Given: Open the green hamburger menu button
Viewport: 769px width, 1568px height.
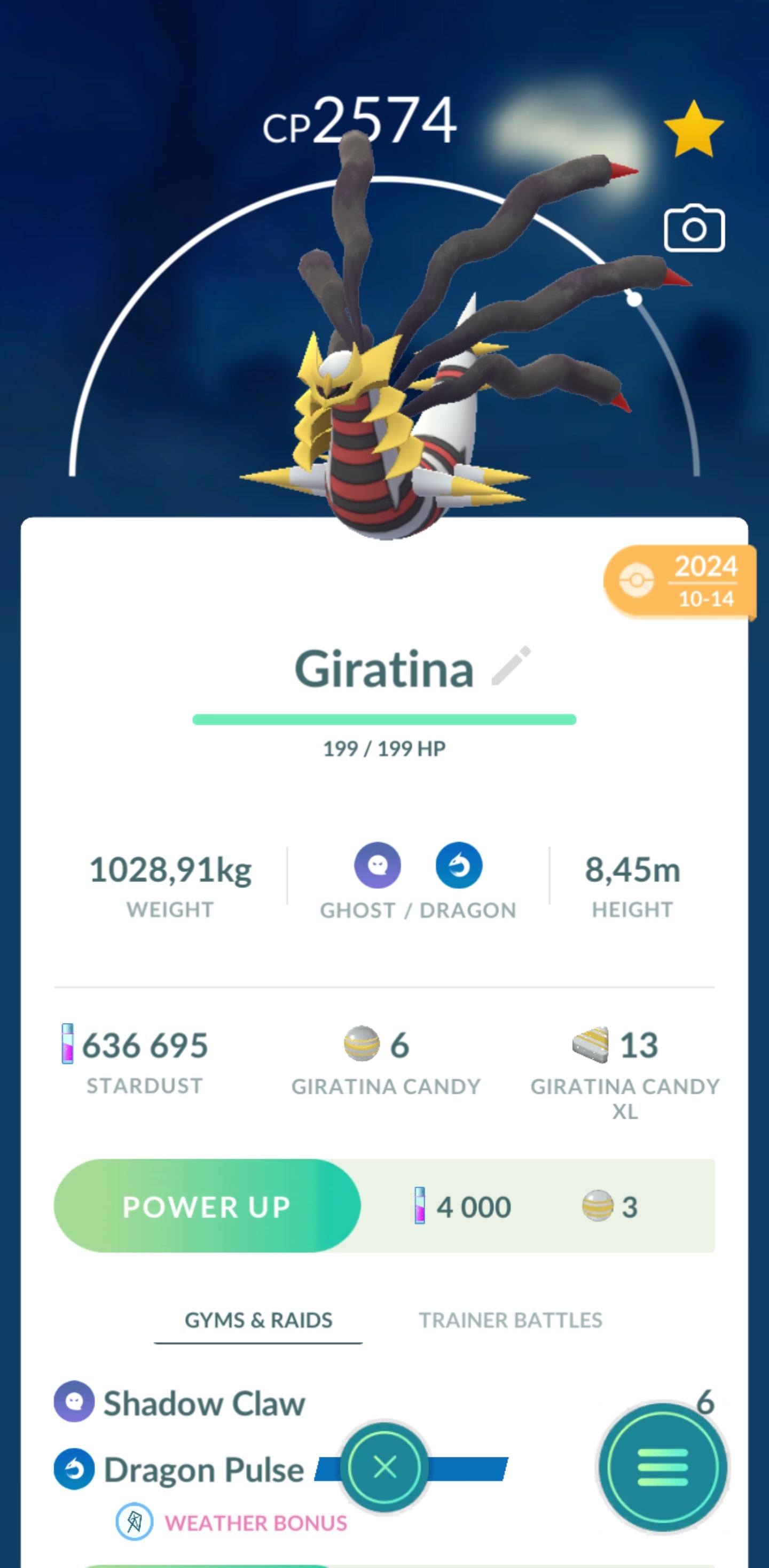Looking at the screenshot, I should 663,1467.
